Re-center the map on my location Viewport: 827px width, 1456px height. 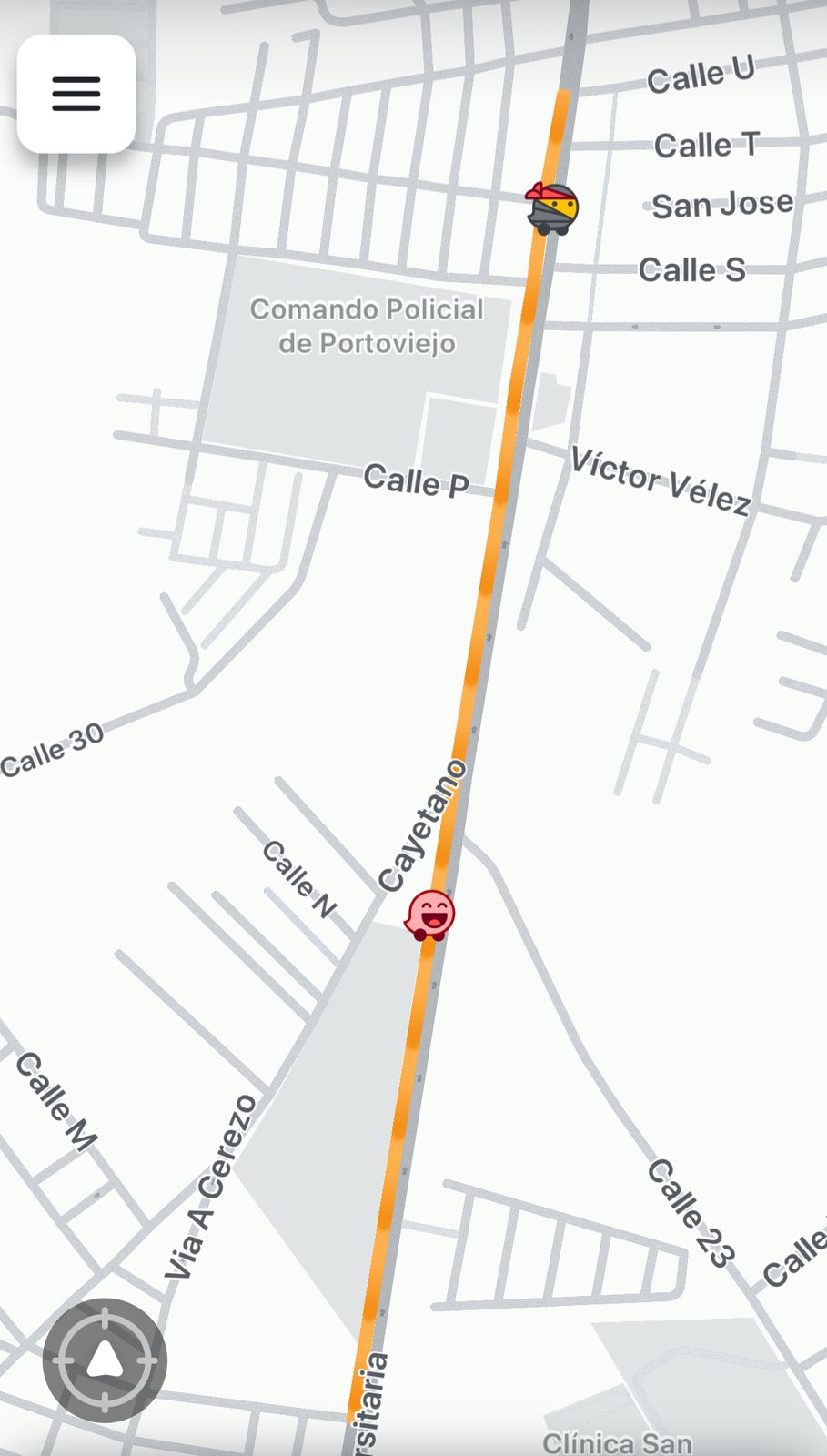coord(105,1360)
